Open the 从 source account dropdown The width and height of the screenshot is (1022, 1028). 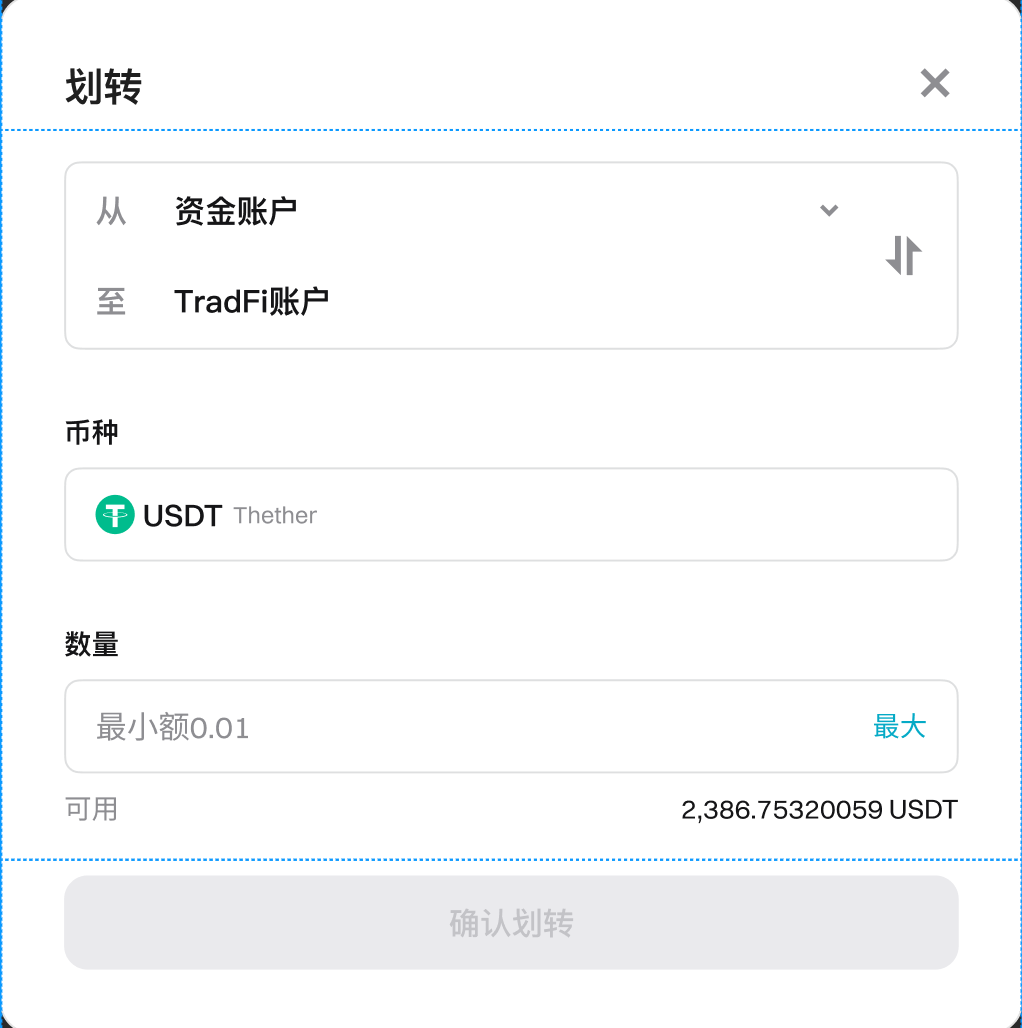[x=828, y=211]
